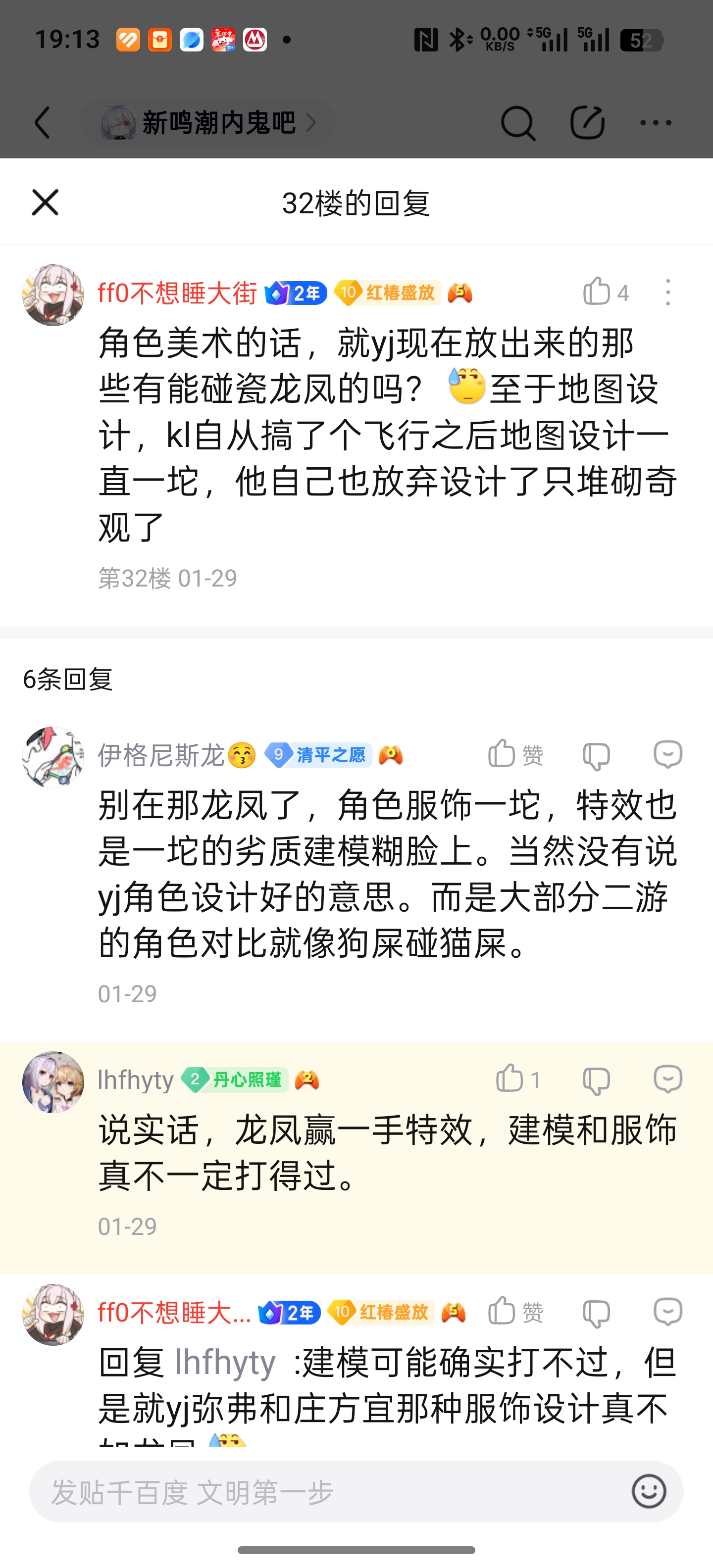
Task: Like lhfhyty's reply
Action: 510,1079
